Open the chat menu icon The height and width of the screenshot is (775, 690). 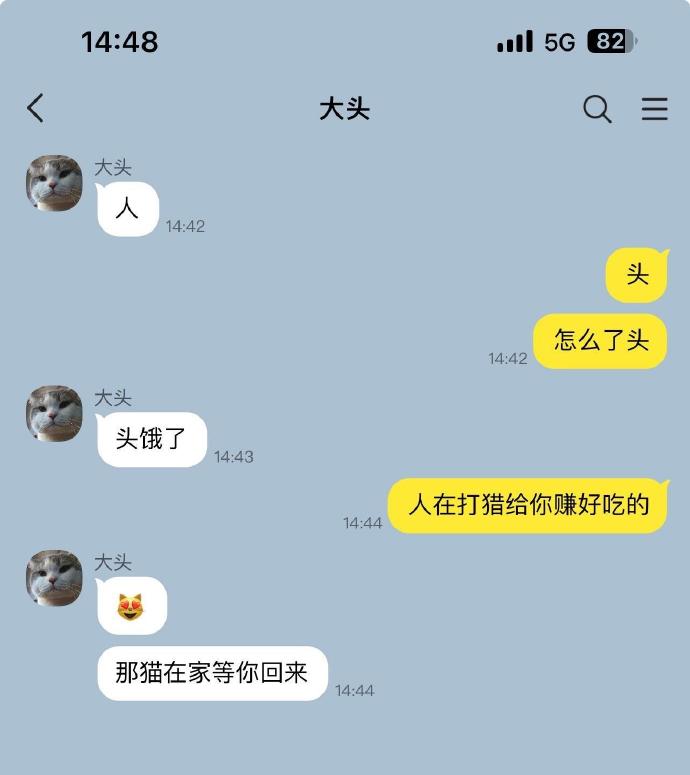(x=654, y=109)
